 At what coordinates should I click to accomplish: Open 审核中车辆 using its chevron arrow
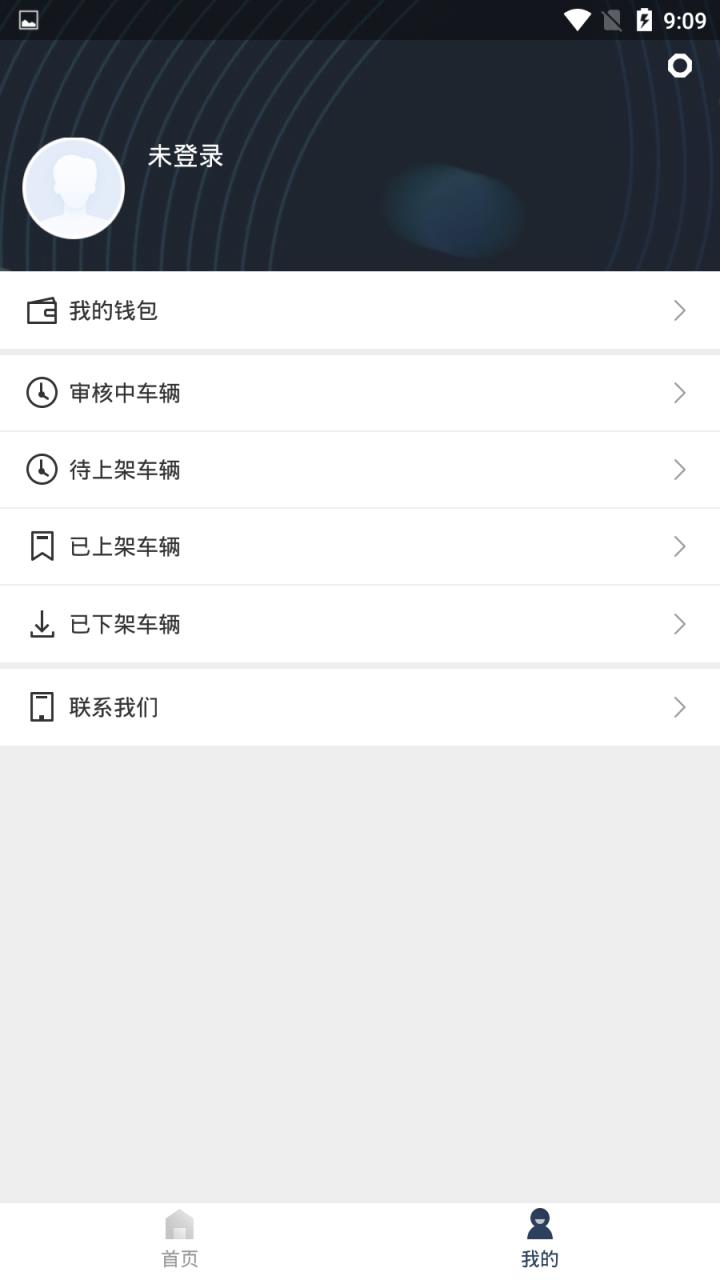(679, 393)
